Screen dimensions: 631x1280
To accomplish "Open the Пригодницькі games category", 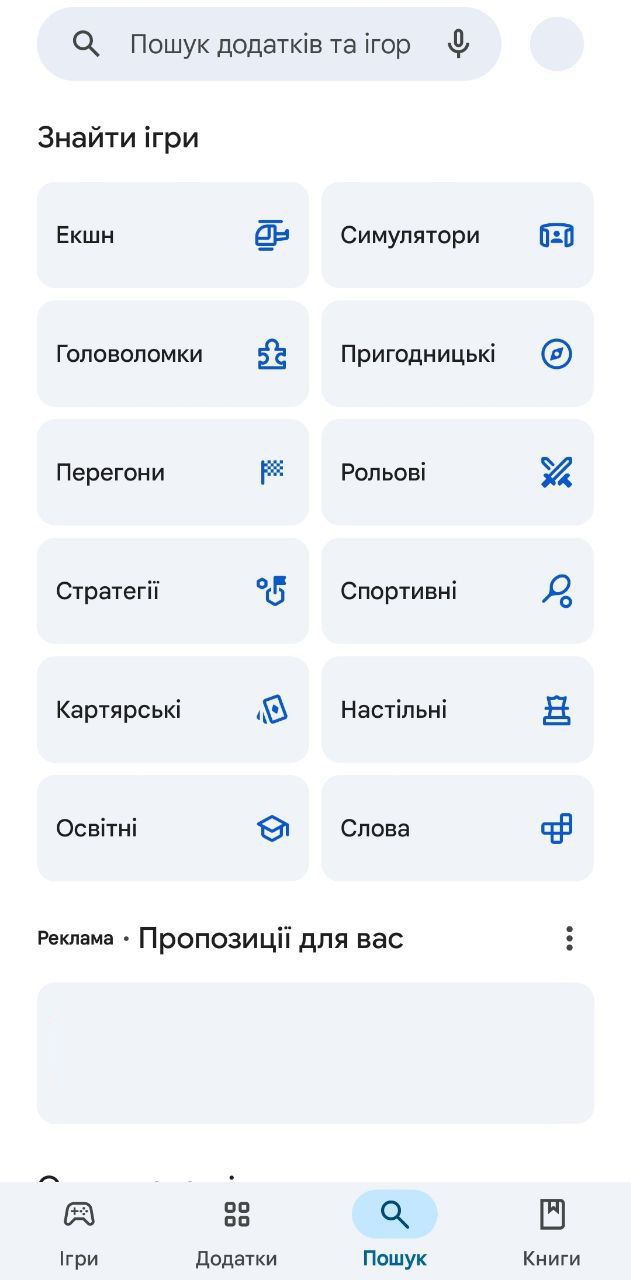I will [457, 354].
